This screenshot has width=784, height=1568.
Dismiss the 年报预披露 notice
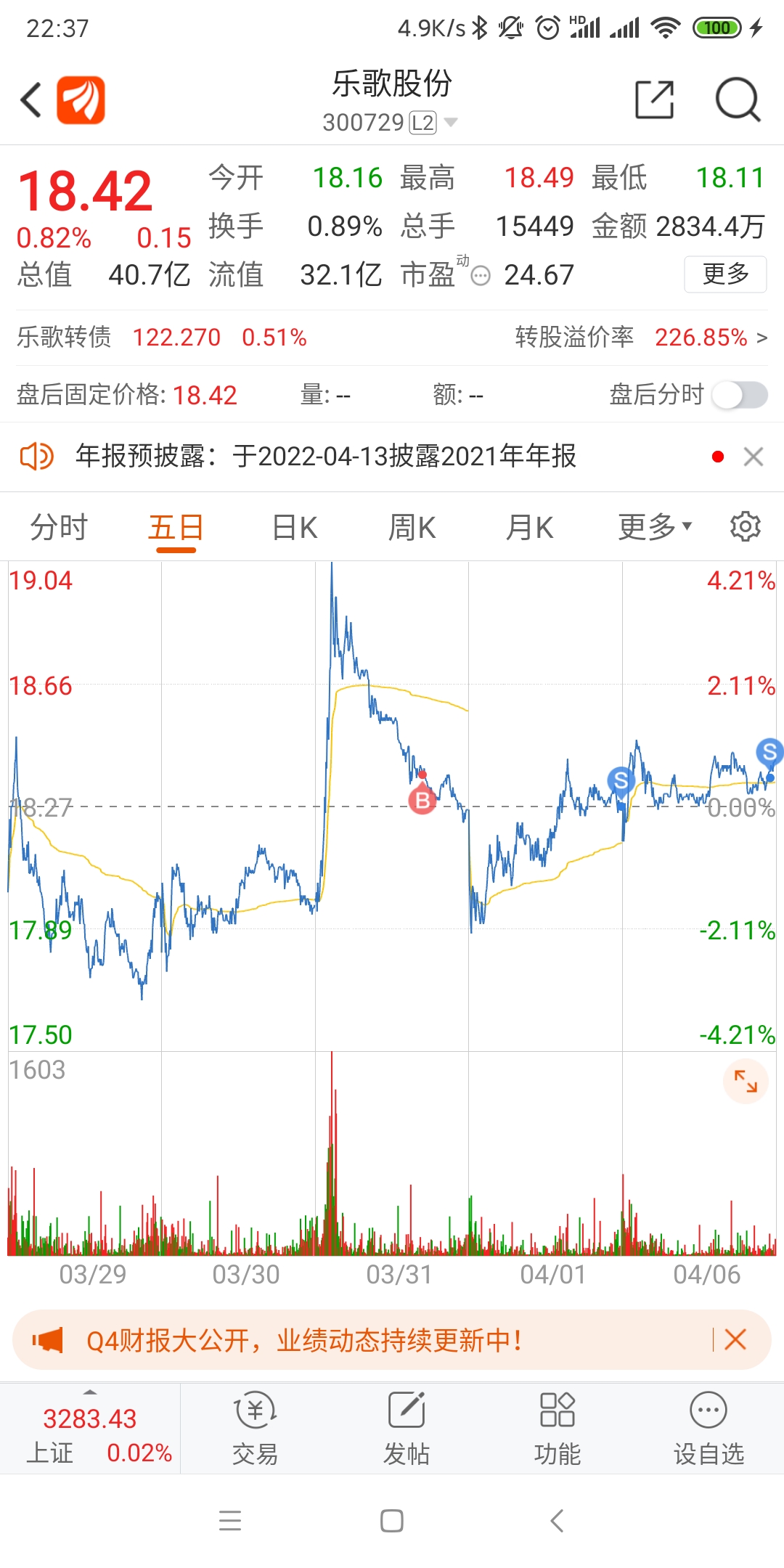point(754,457)
